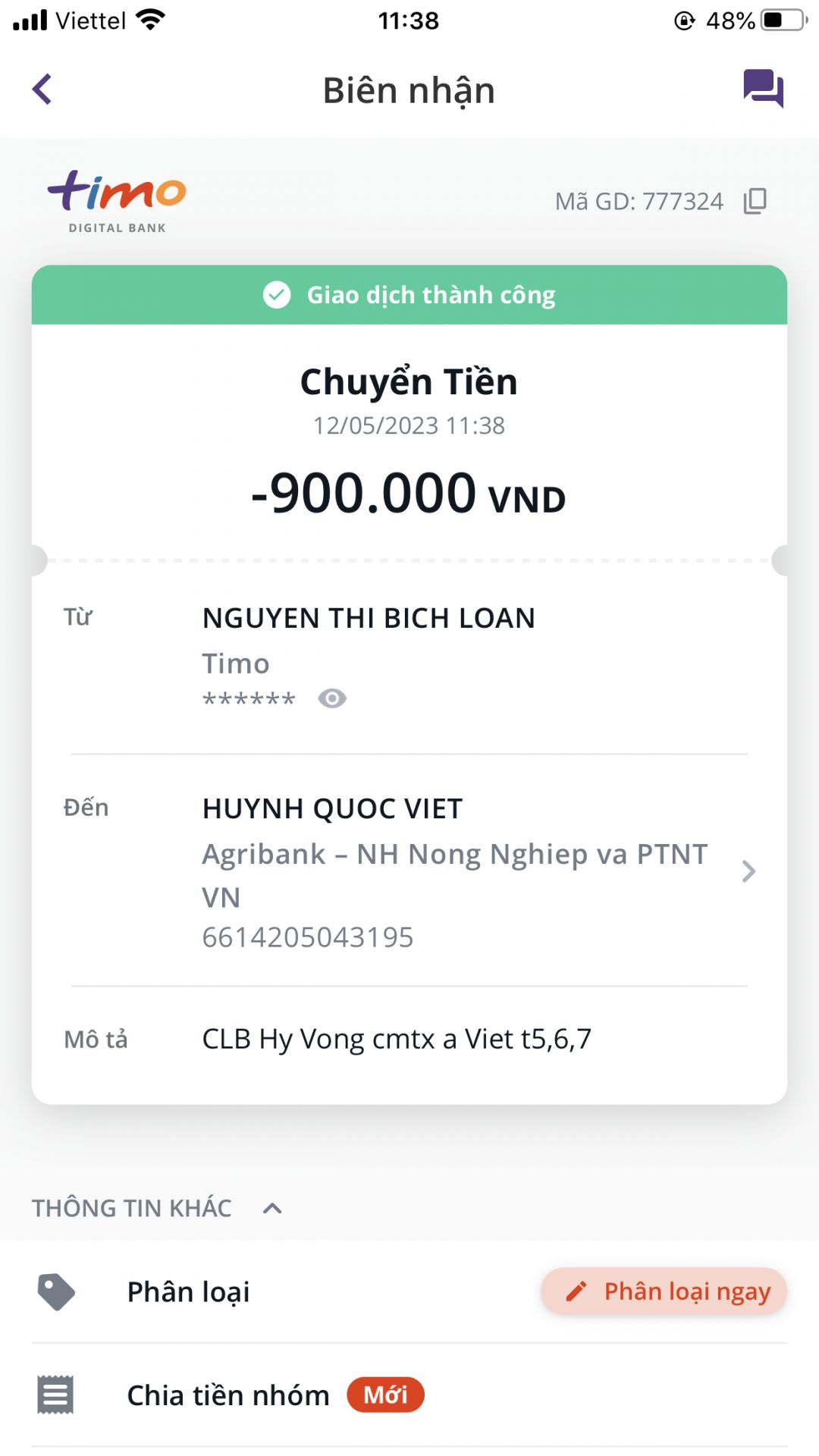
Task: Reveal the hidden Timo account number
Action: (x=332, y=698)
